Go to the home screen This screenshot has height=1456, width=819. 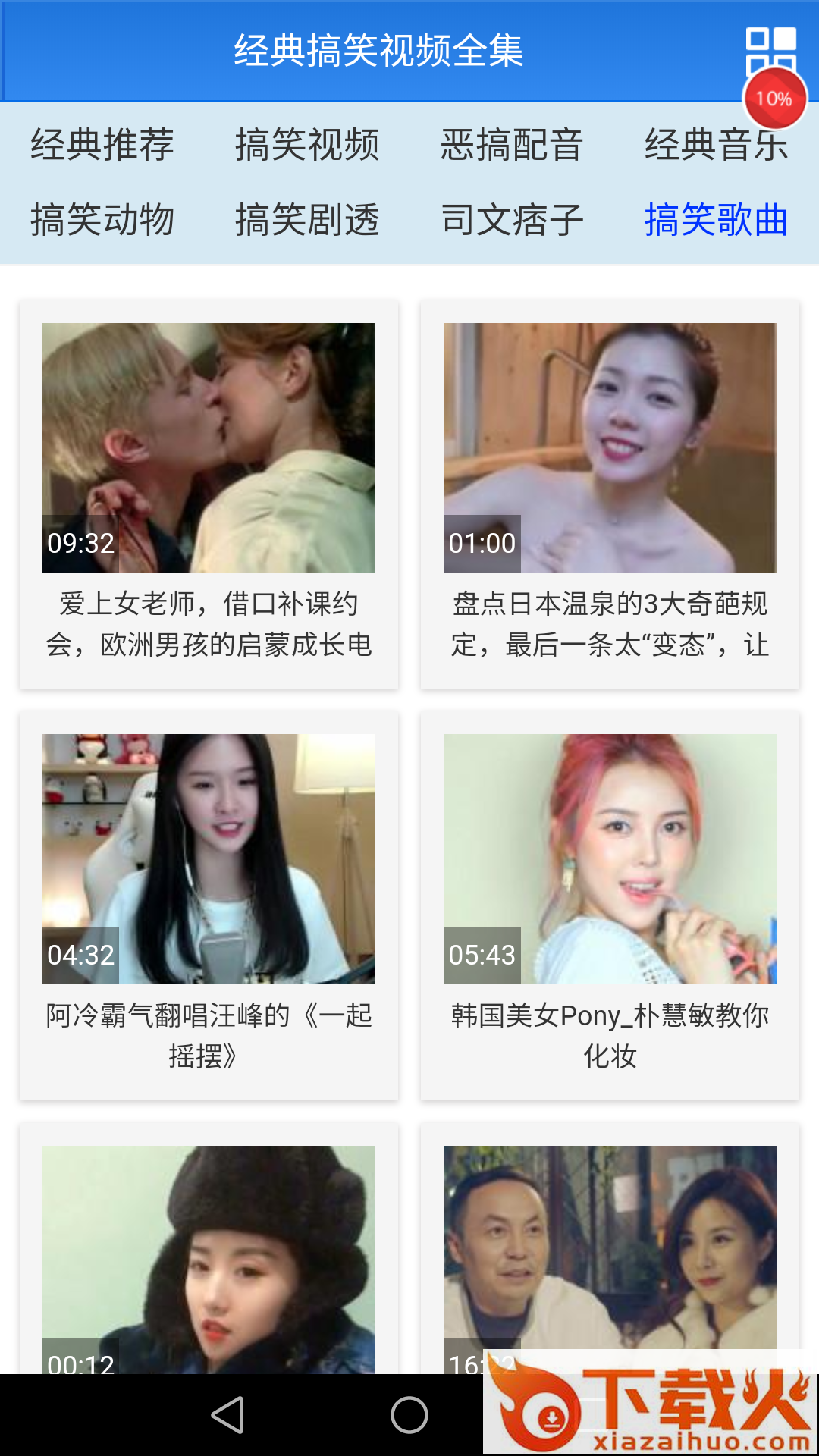[x=409, y=1415]
